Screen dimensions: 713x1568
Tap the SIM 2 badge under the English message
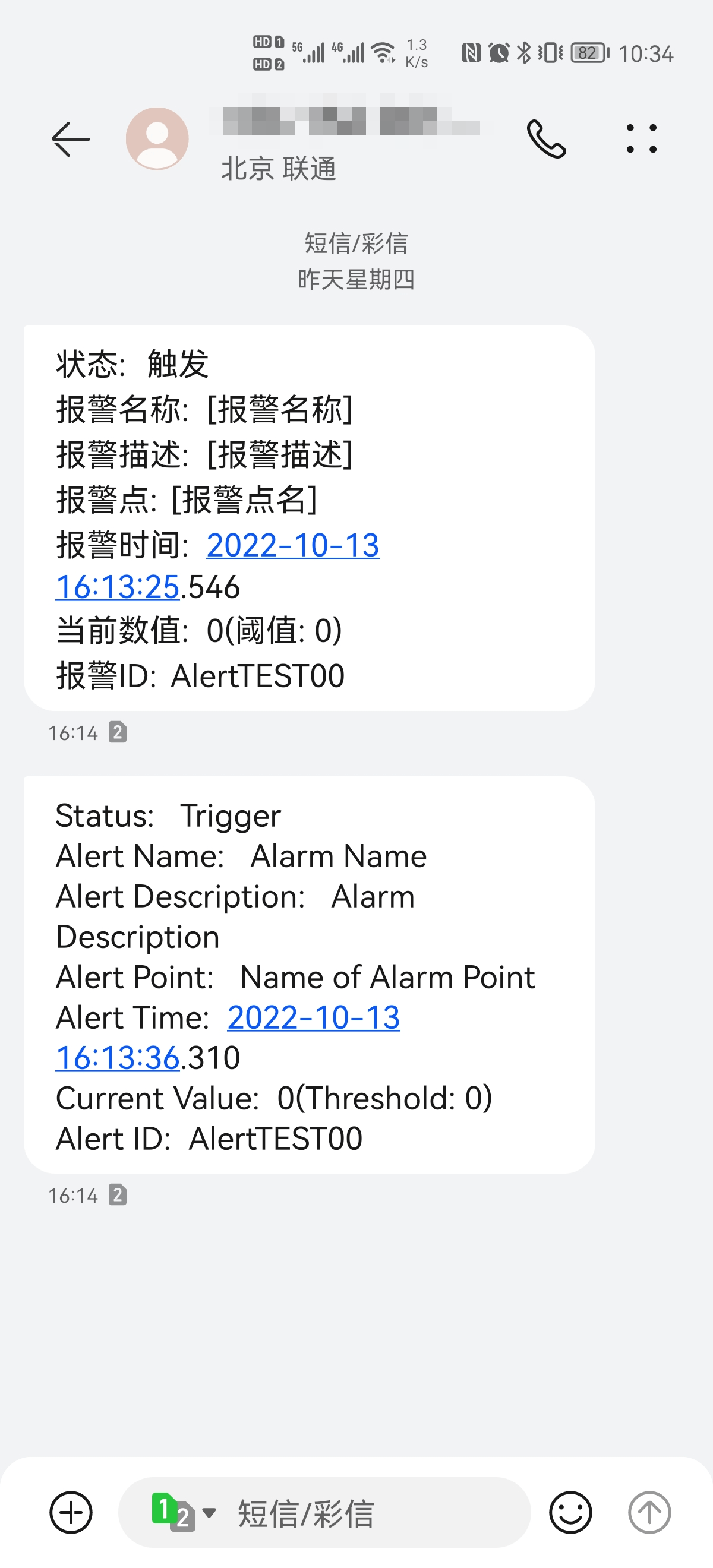(x=117, y=1195)
